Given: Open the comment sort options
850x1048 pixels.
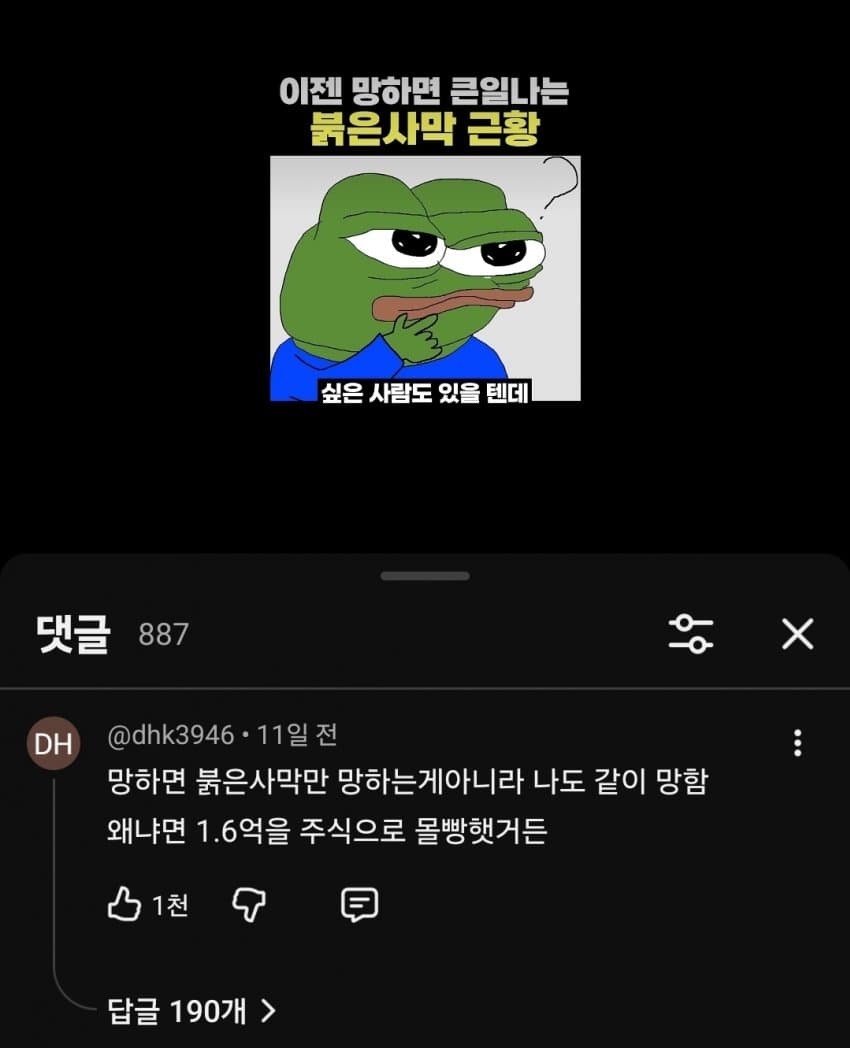Looking at the screenshot, I should pos(691,634).
